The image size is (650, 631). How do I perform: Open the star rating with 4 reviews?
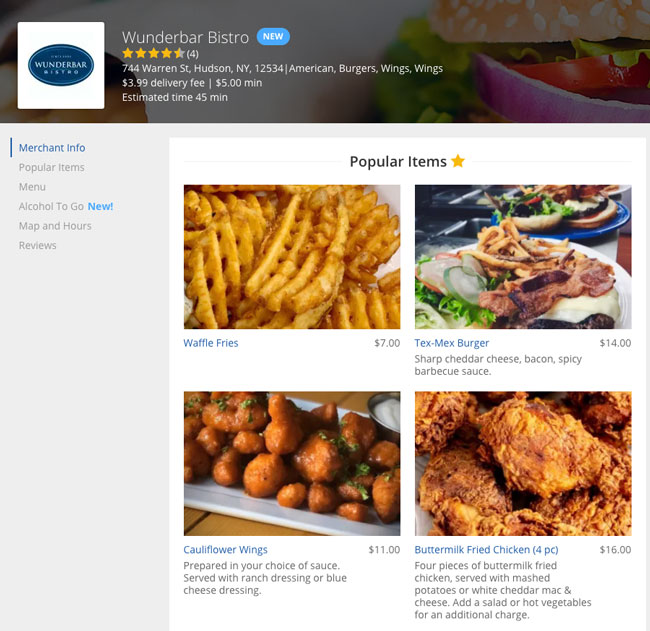click(x=159, y=53)
